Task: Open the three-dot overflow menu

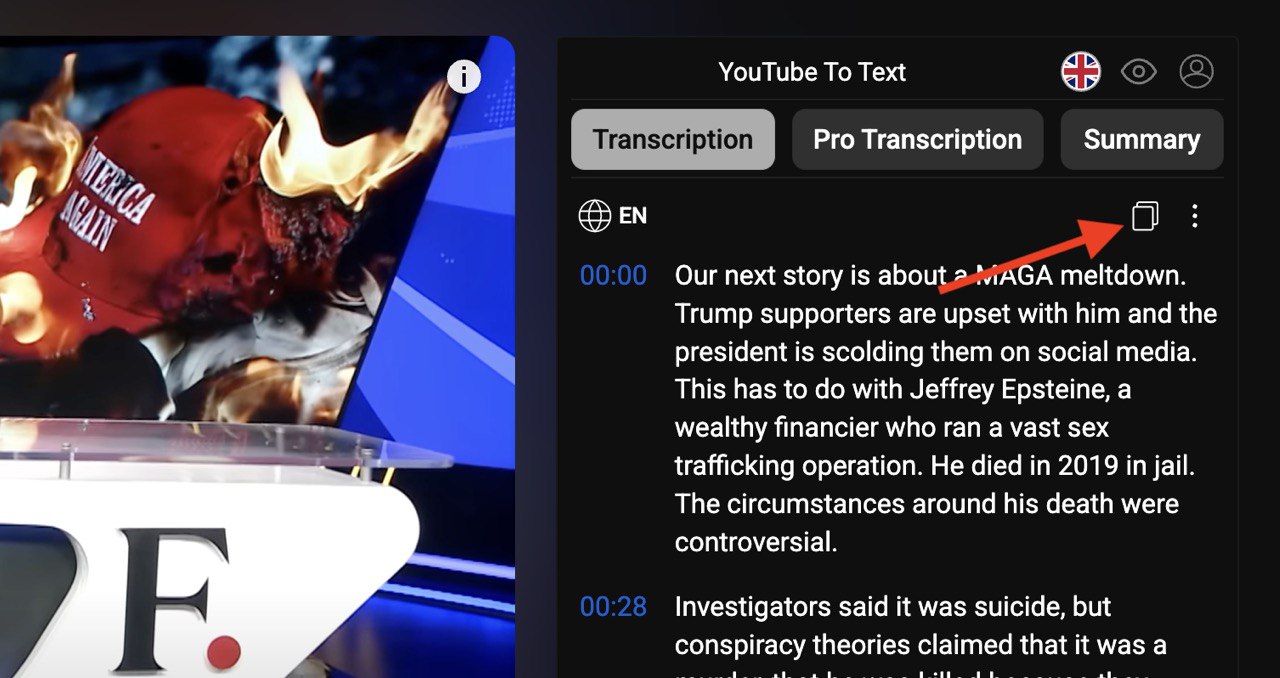Action: click(x=1194, y=216)
